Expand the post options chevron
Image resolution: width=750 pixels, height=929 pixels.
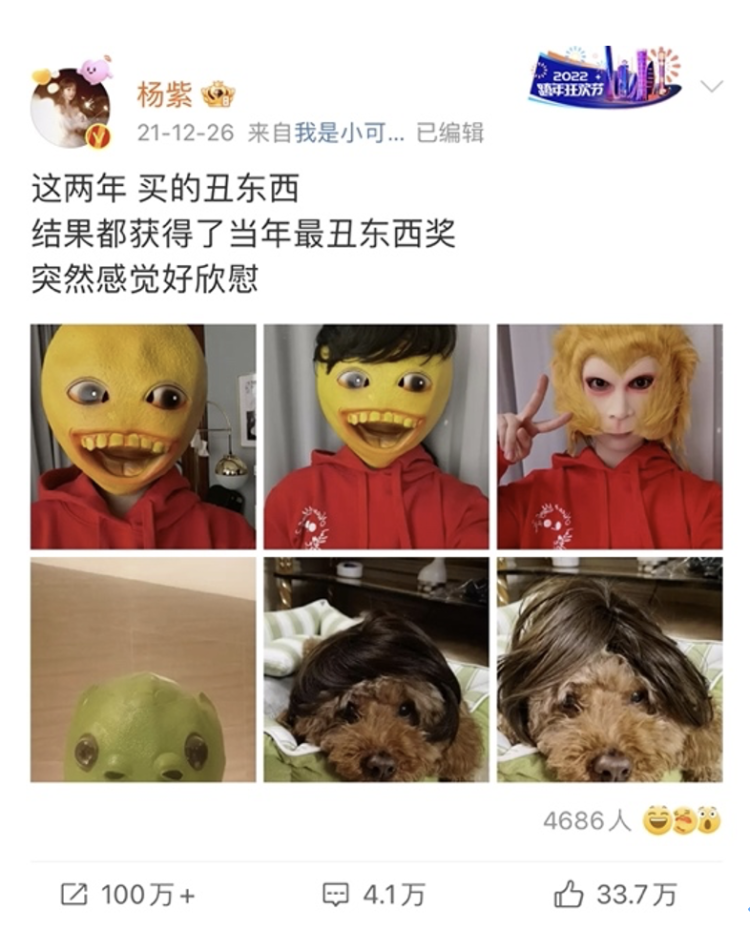(711, 87)
